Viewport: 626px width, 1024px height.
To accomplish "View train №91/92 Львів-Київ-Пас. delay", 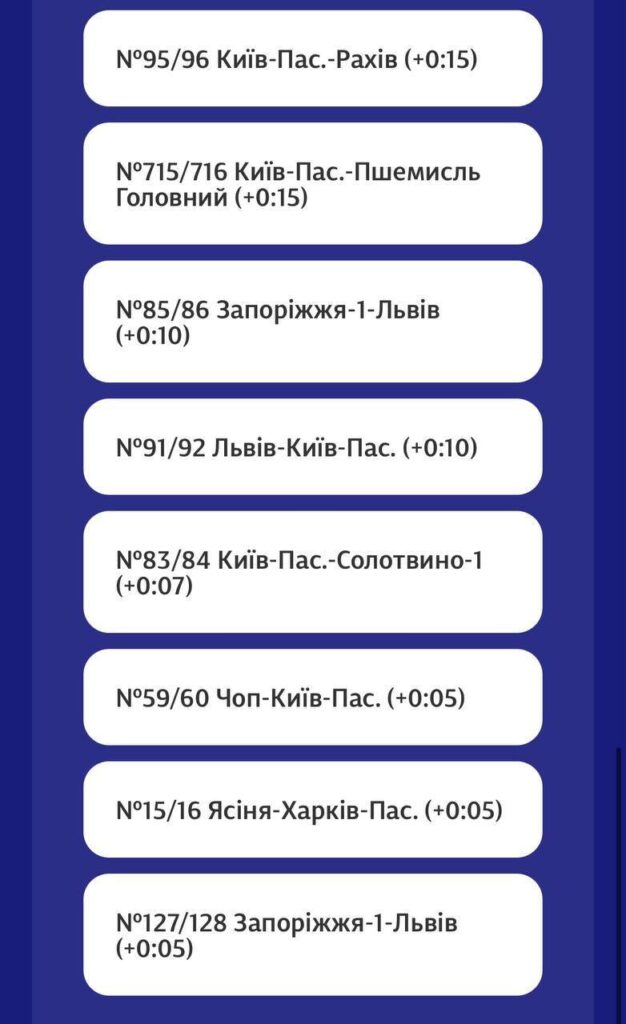I will point(312,447).
